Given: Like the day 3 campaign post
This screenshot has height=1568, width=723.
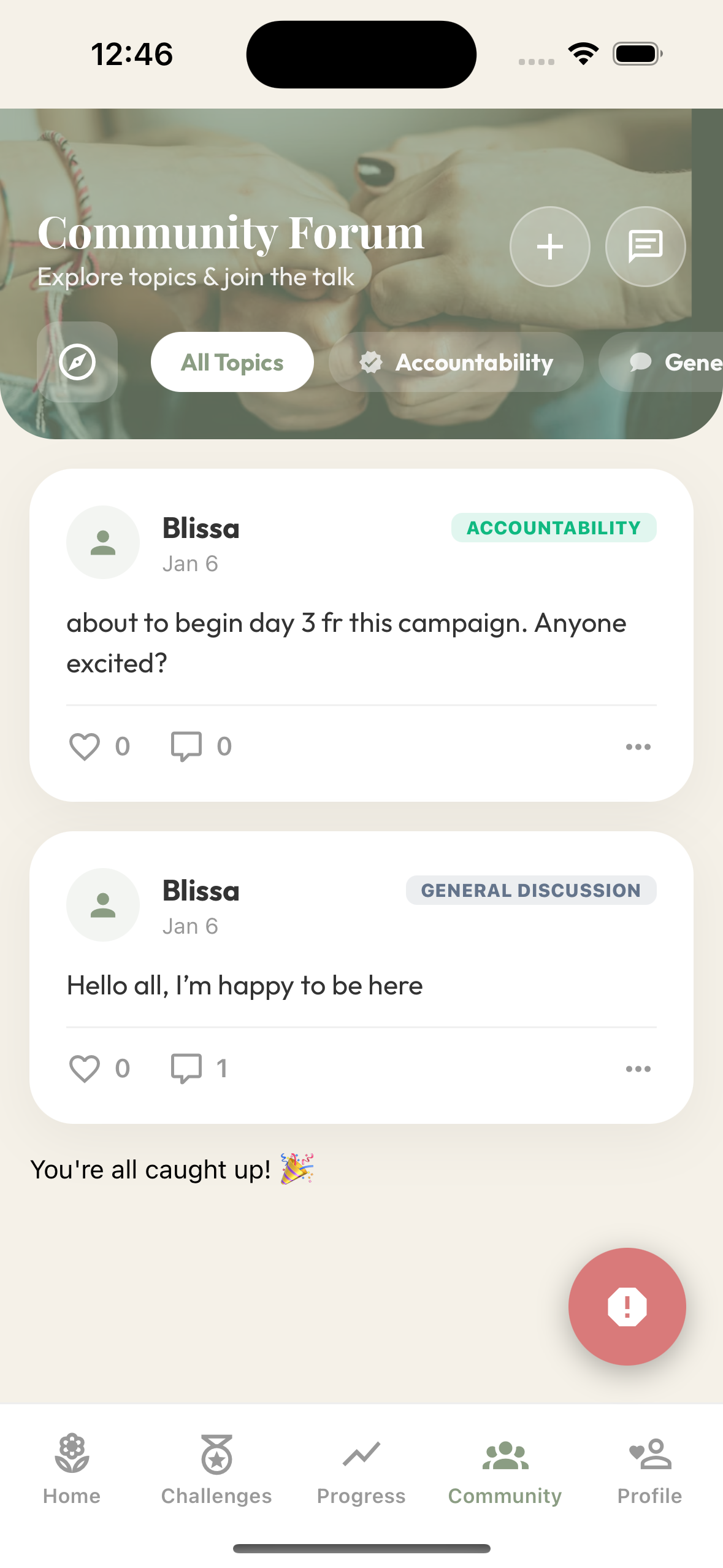Looking at the screenshot, I should (85, 745).
